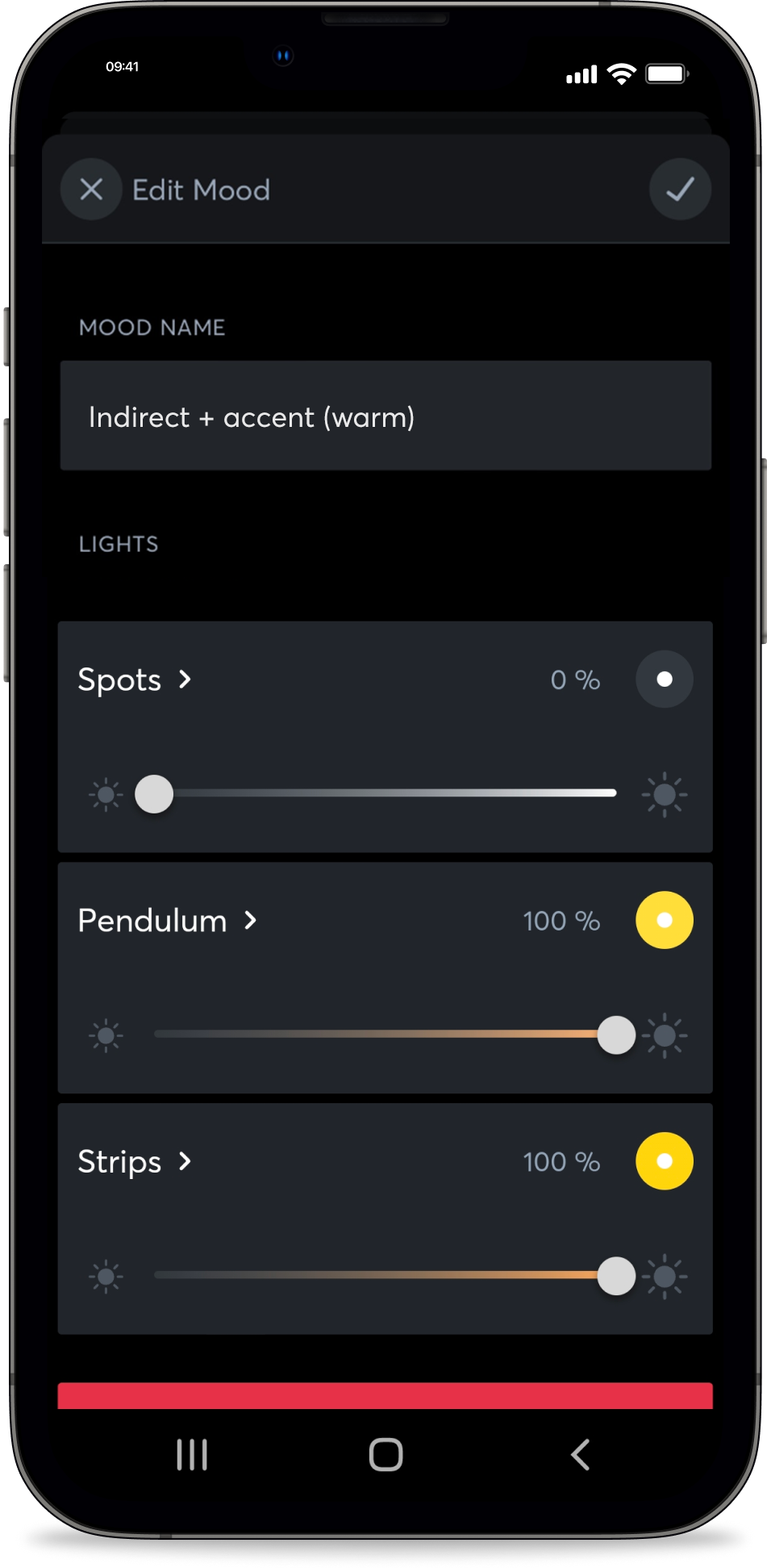The height and width of the screenshot is (1568, 771).
Task: Open the Pendulum light details
Action: [x=167, y=921]
